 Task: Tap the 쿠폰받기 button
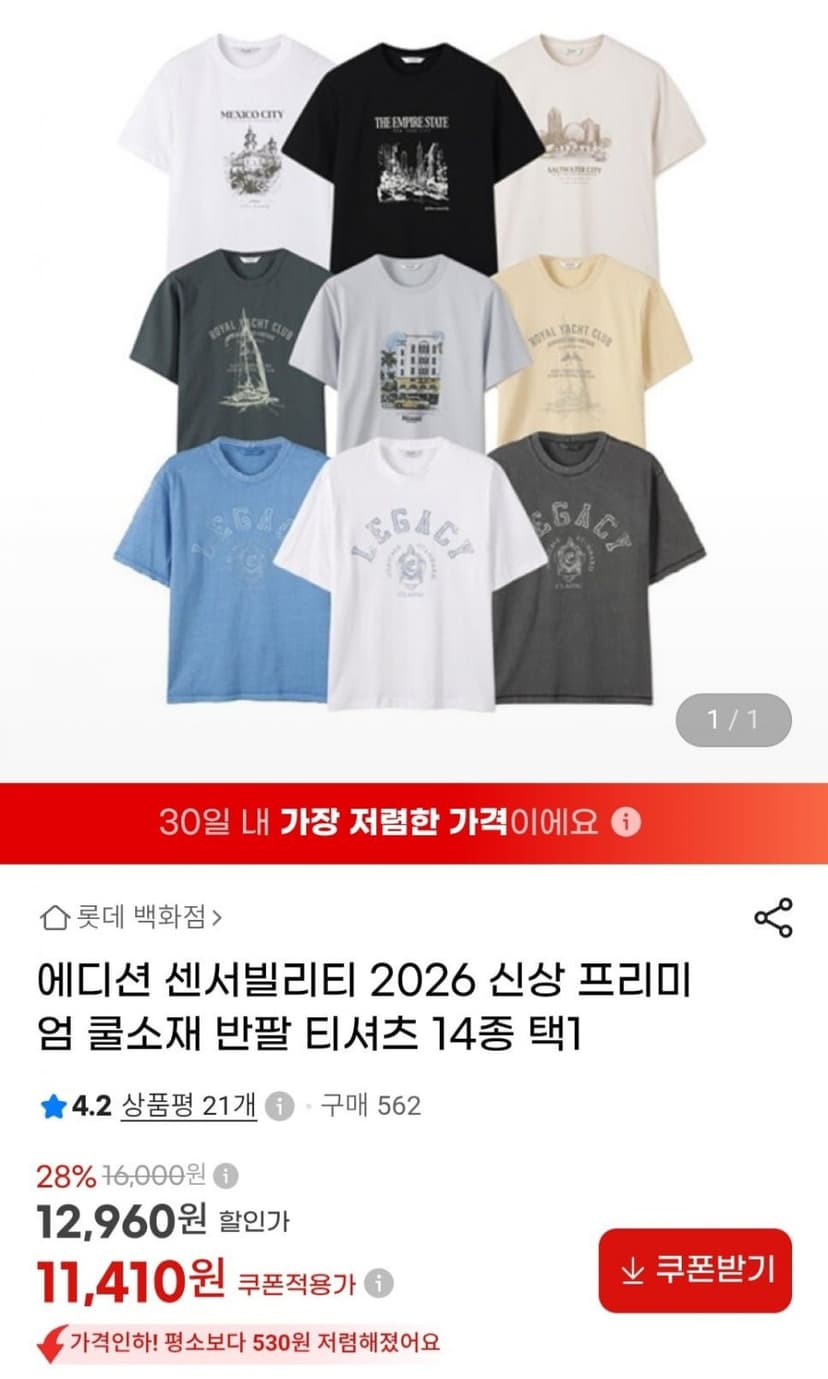695,1270
